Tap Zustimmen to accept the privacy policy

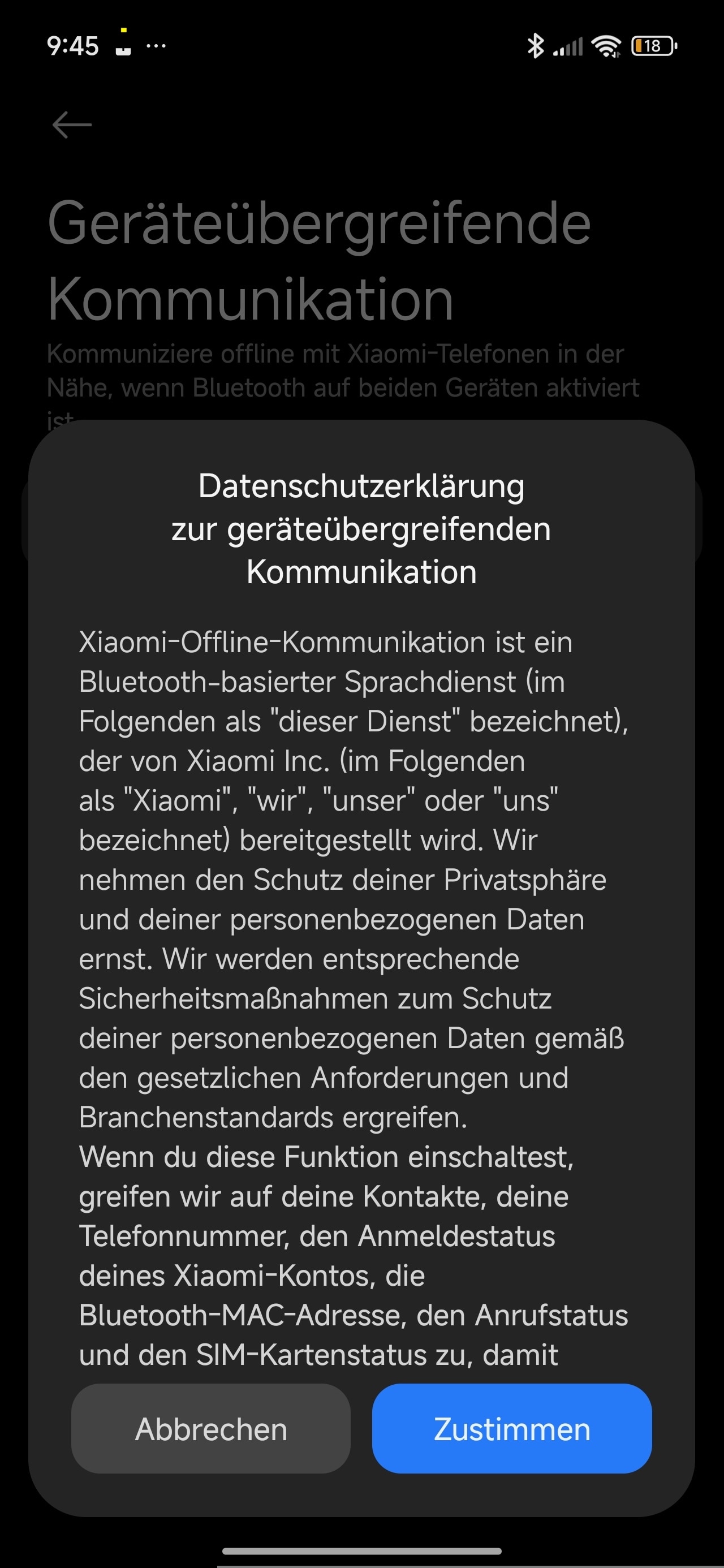click(x=511, y=1428)
